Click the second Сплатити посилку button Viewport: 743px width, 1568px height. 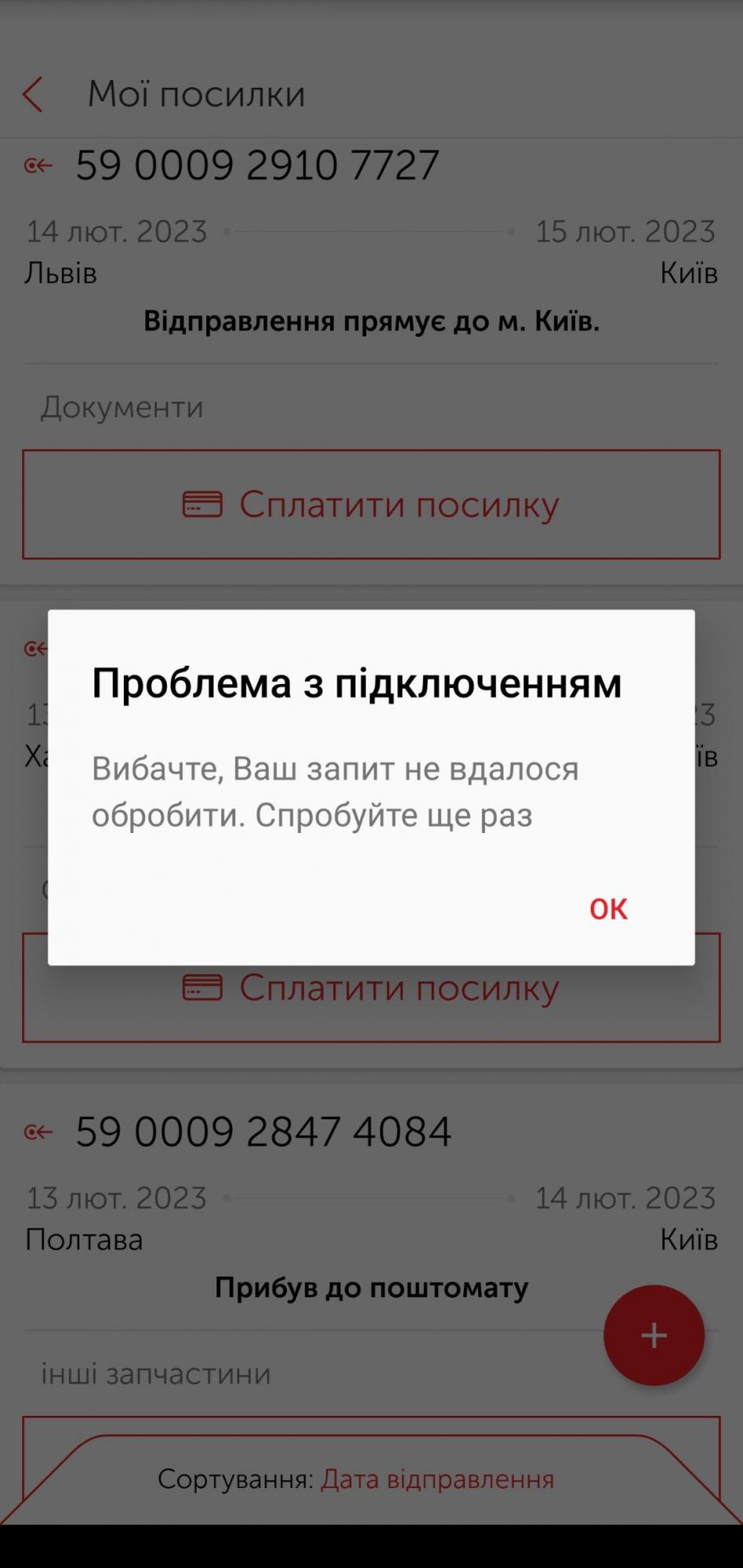371,988
